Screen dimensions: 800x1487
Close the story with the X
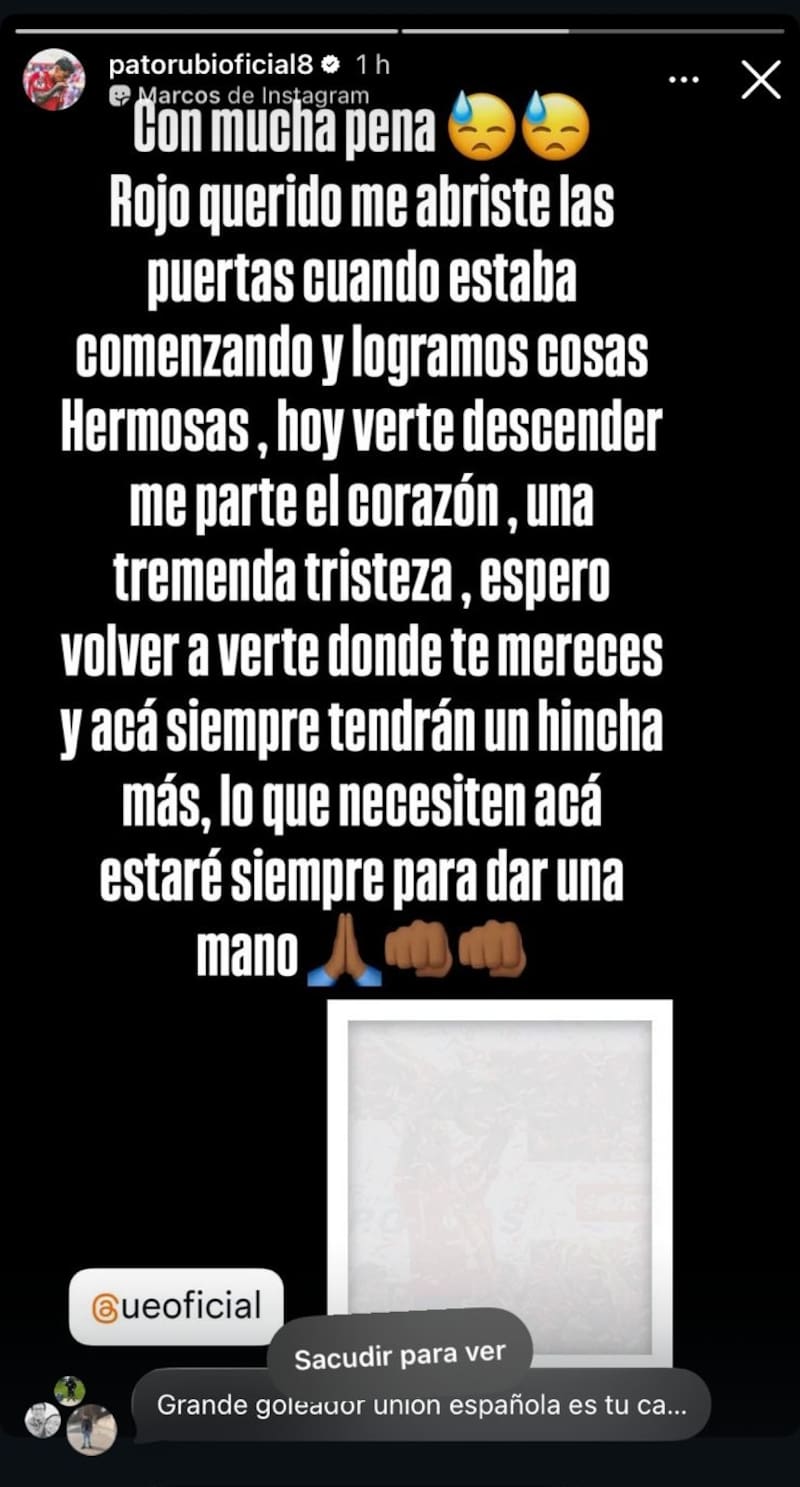click(760, 80)
